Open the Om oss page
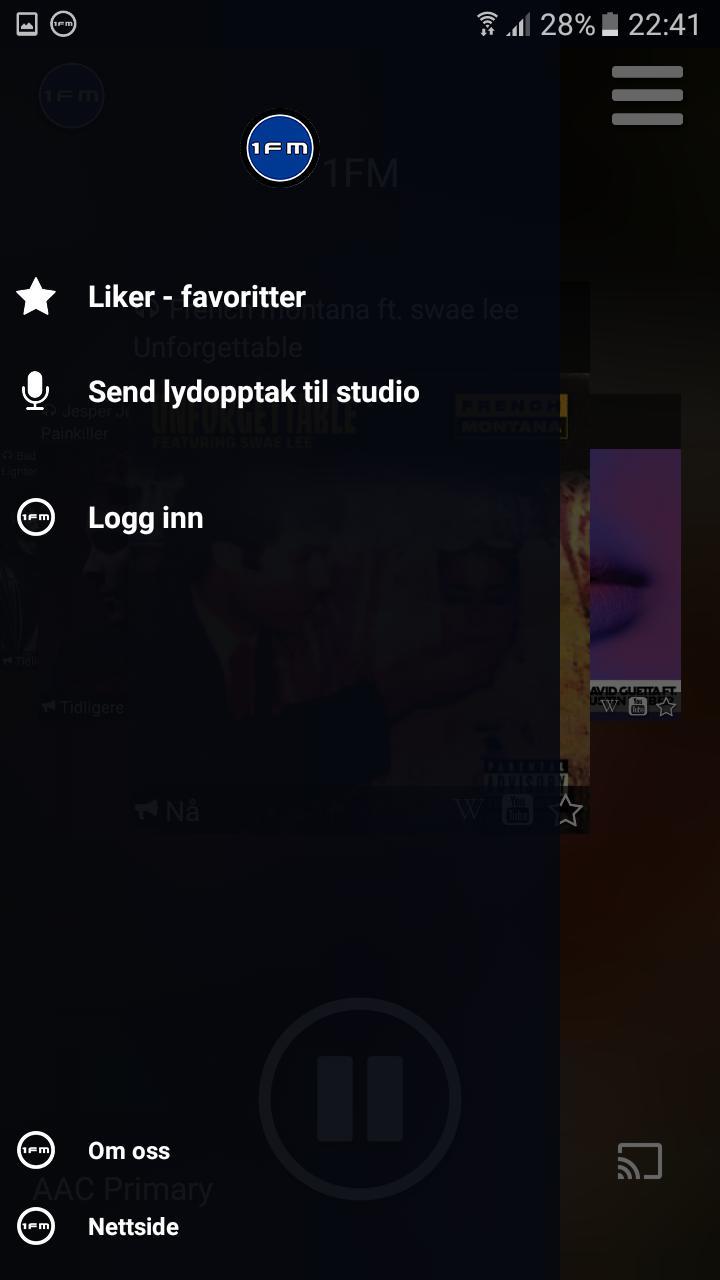720x1280 pixels. (129, 1151)
